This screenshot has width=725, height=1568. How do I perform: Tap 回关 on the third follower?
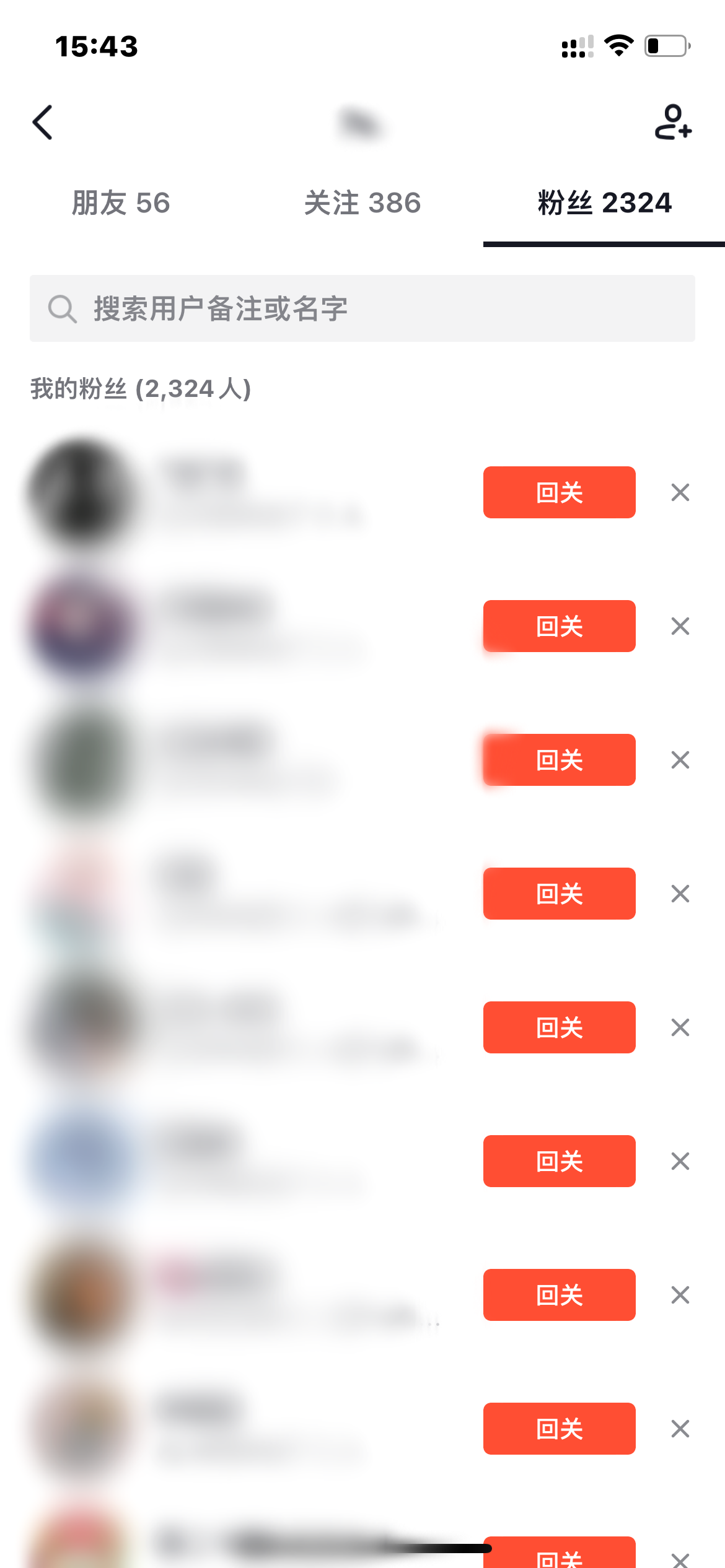tap(558, 760)
